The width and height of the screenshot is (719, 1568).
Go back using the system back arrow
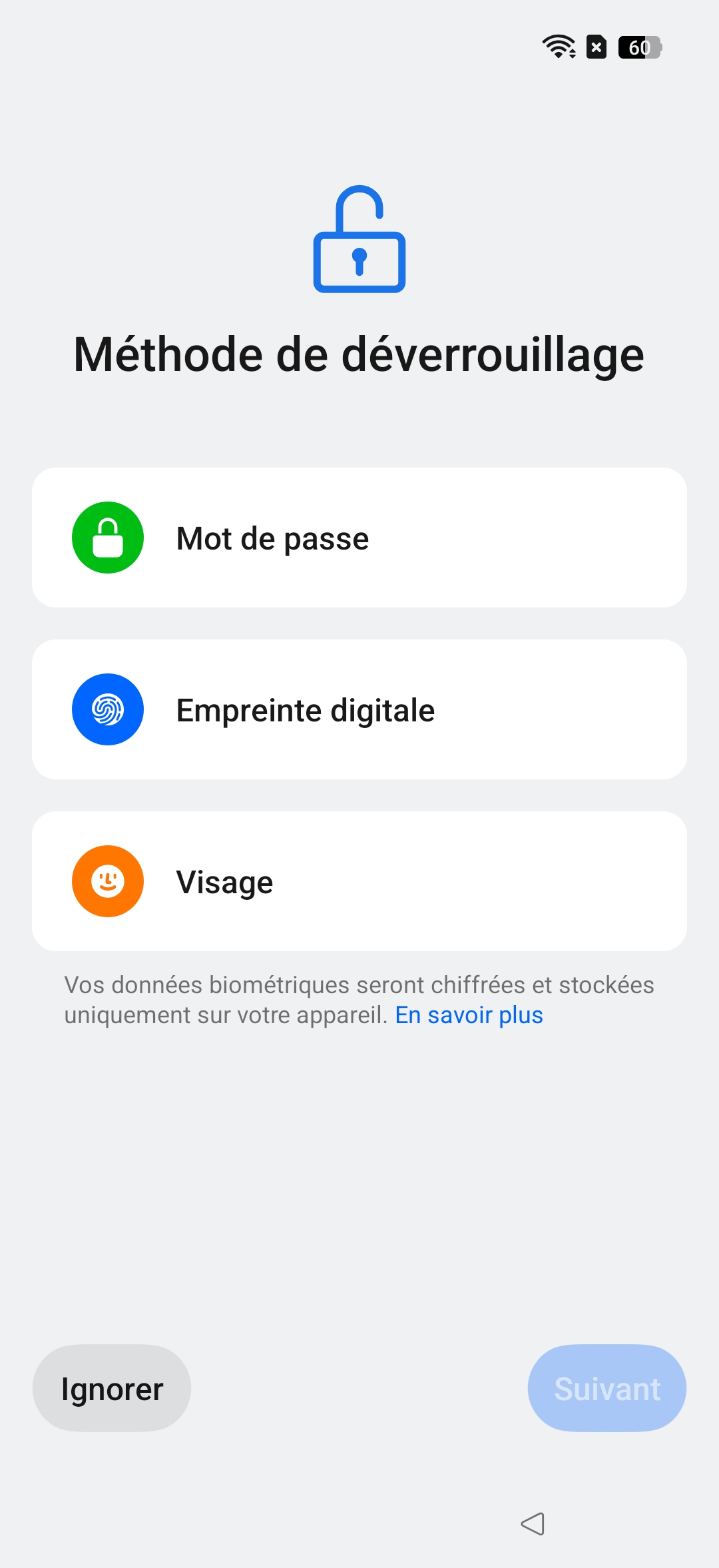533,1523
